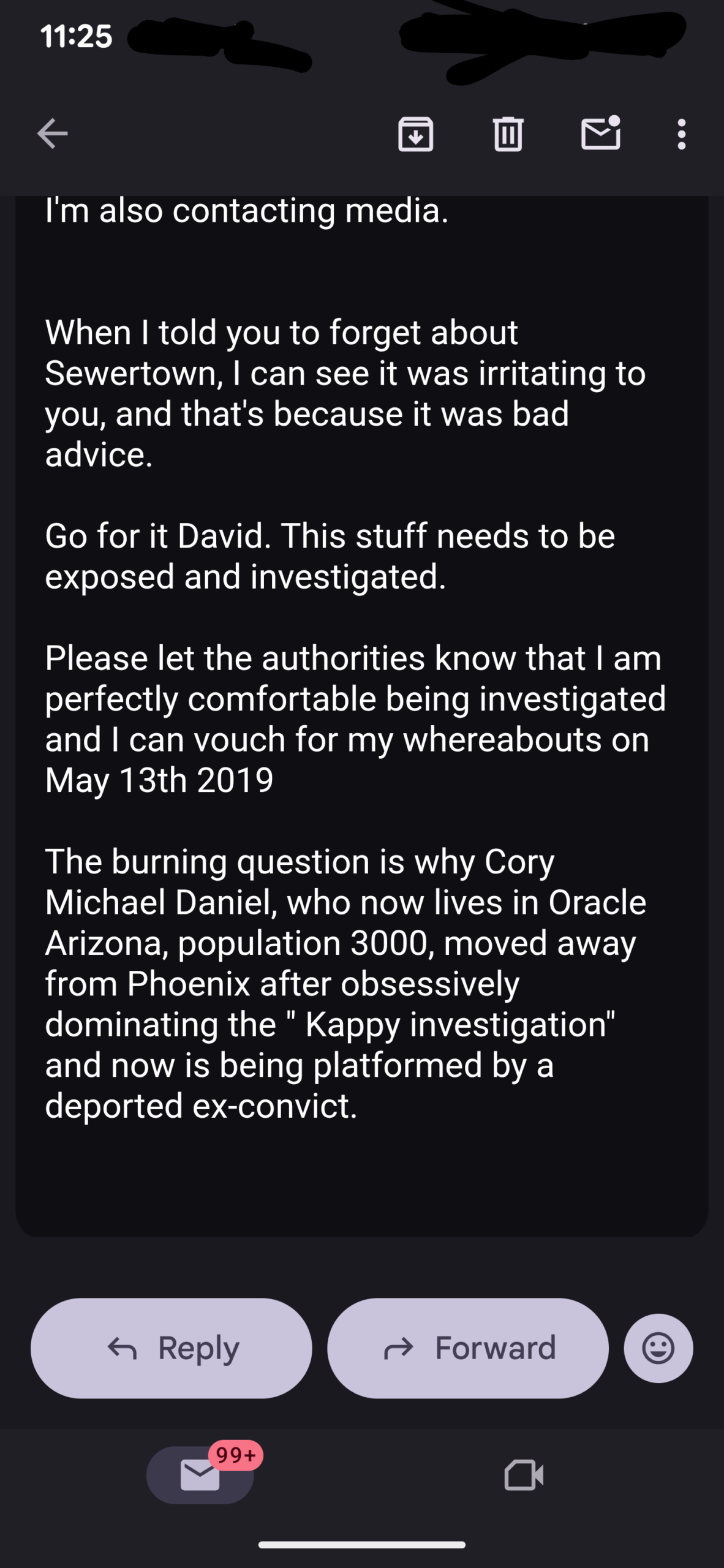Image resolution: width=724 pixels, height=1568 pixels.
Task: Open the more options menu
Action: [681, 134]
